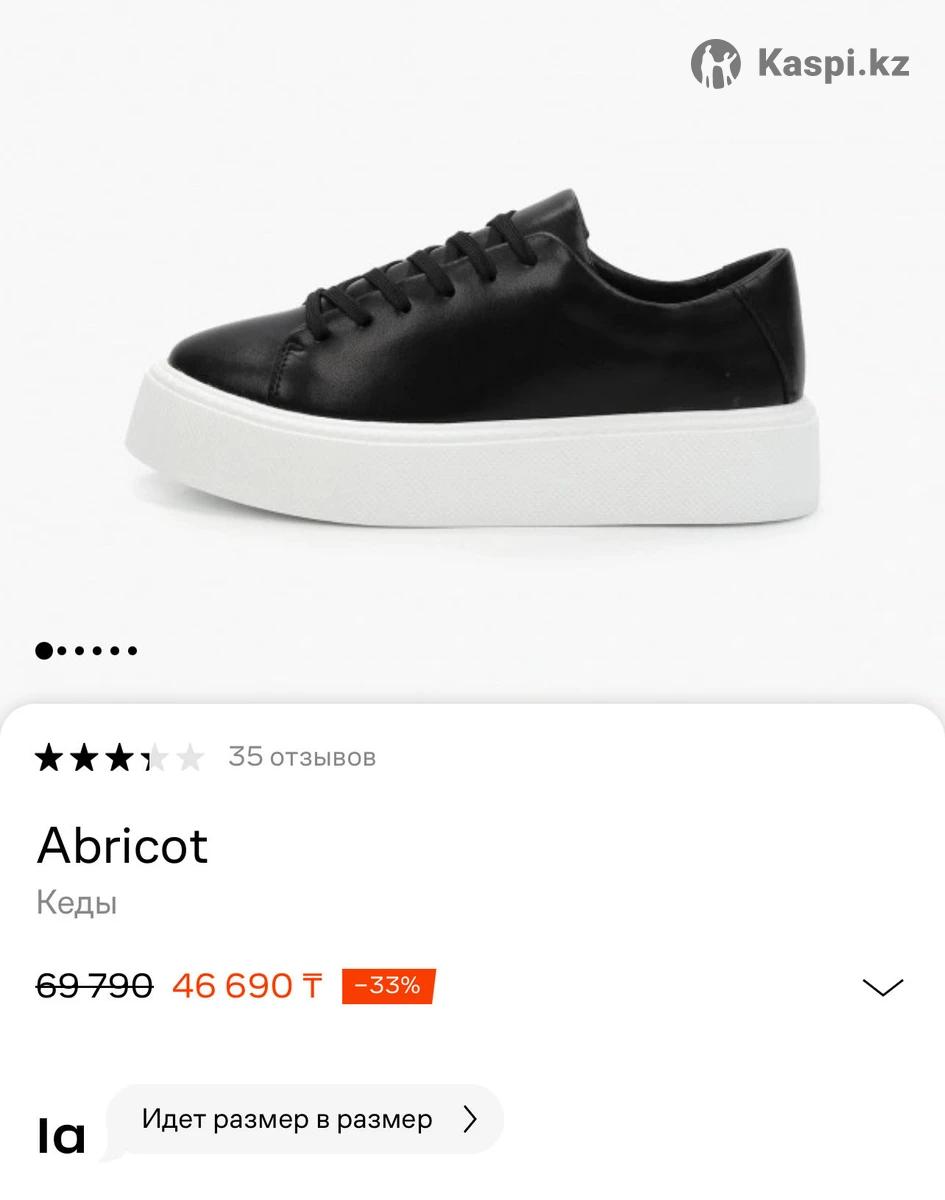Select the photo page indicator dots
Viewport: 945px width, 1200px height.
pos(86,651)
